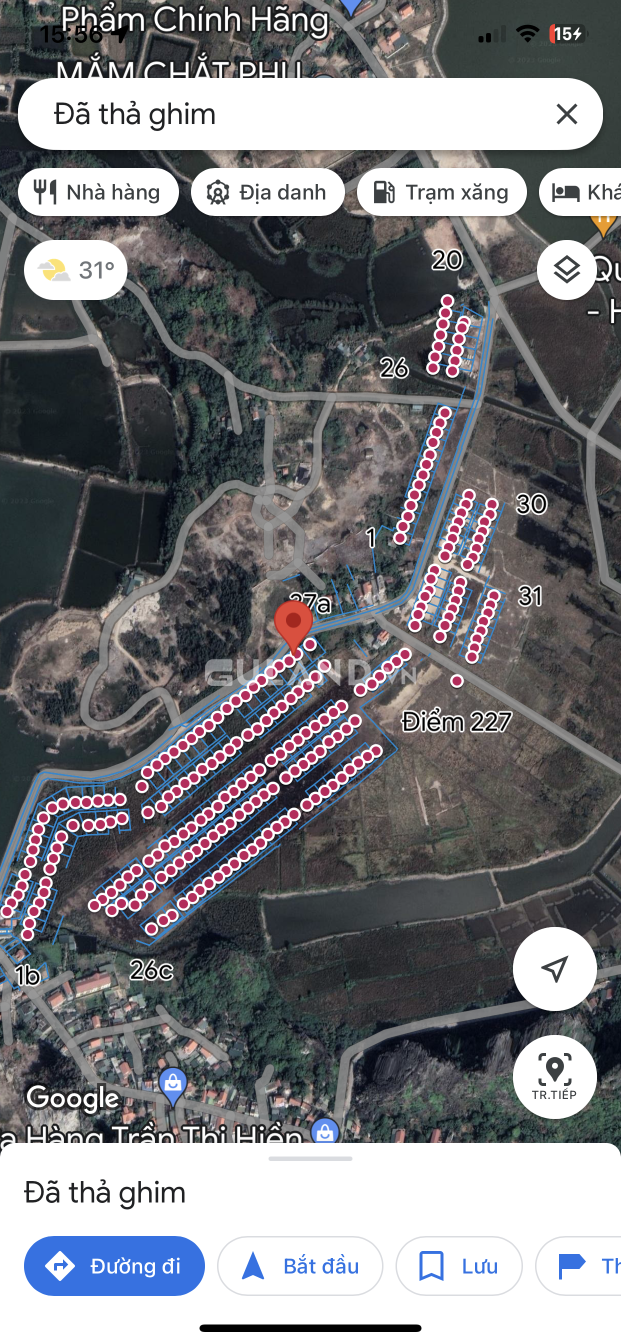Open the 31° weather widget

tap(76, 270)
